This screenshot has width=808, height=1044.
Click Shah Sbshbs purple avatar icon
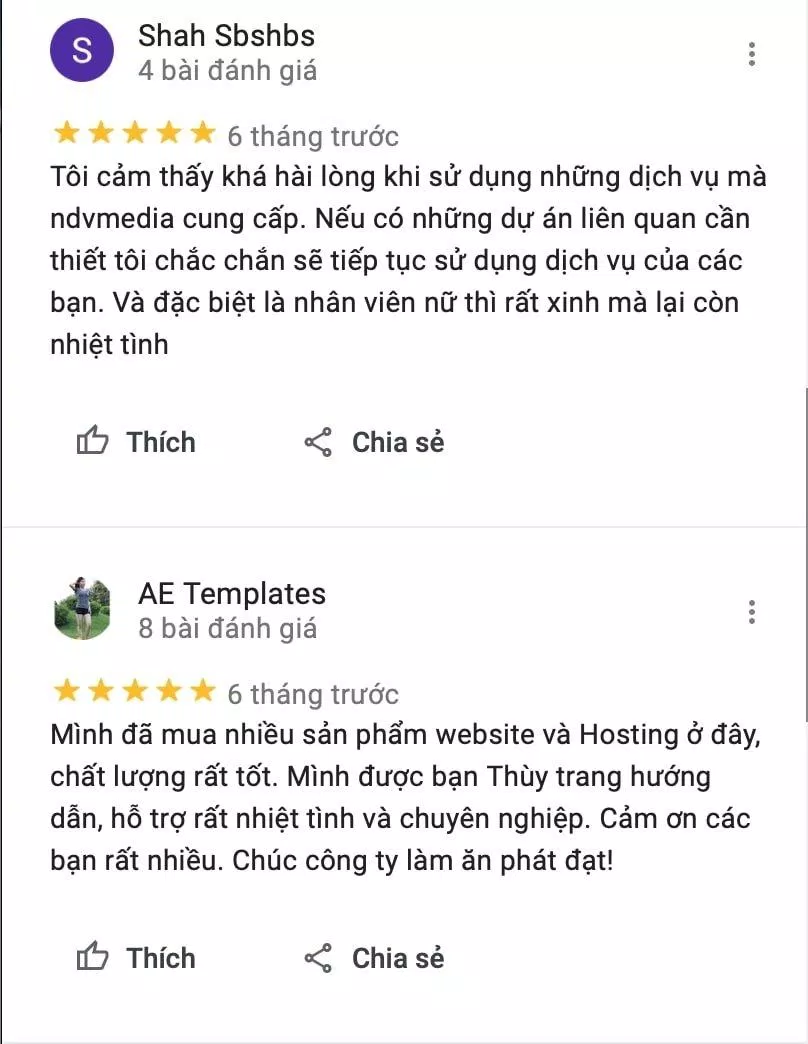pos(82,50)
